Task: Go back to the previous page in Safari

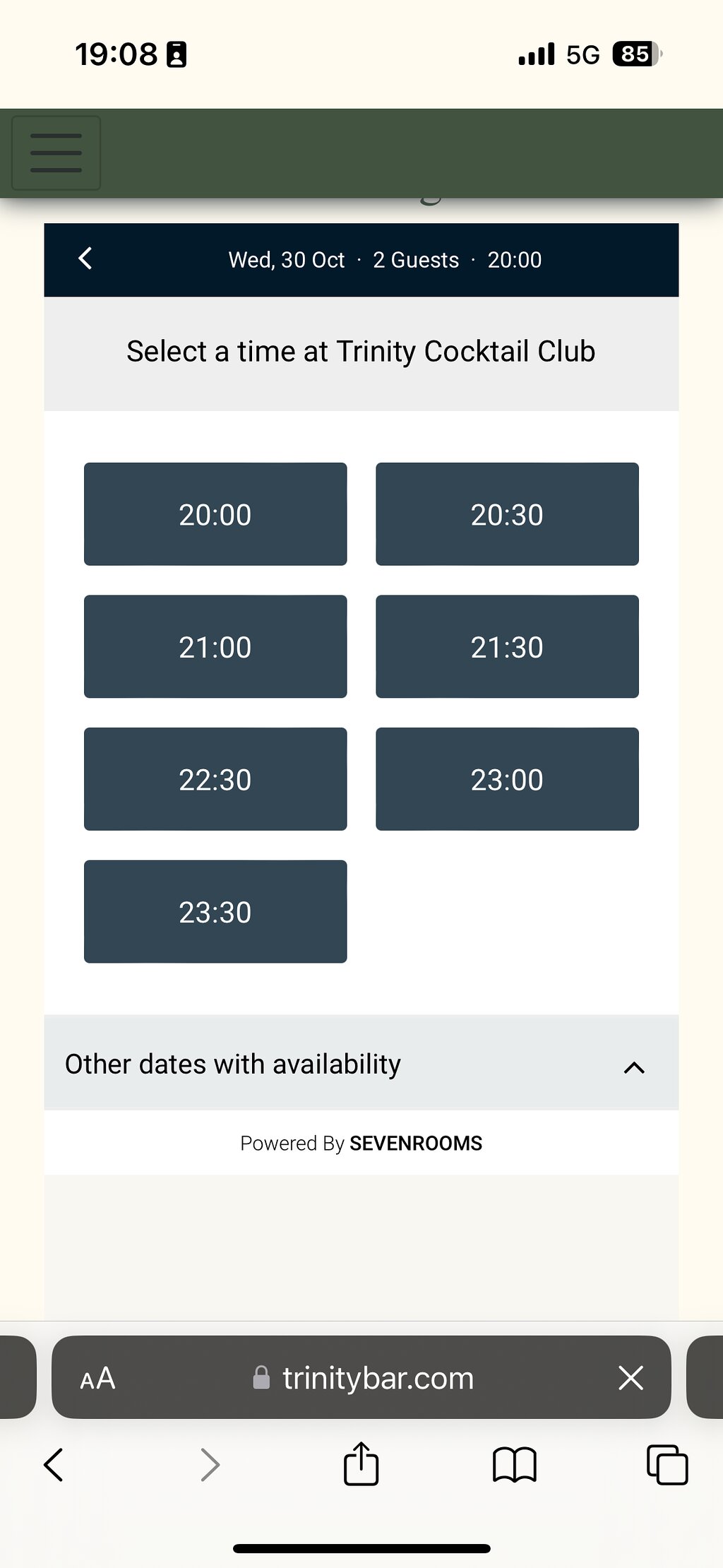Action: 54,1464
